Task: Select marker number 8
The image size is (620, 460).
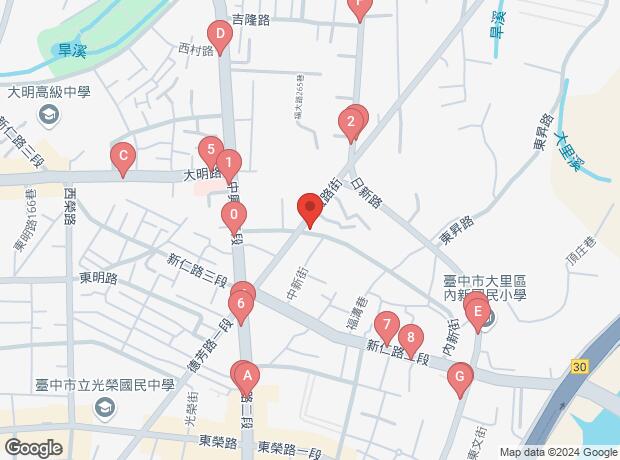Action: tap(408, 338)
